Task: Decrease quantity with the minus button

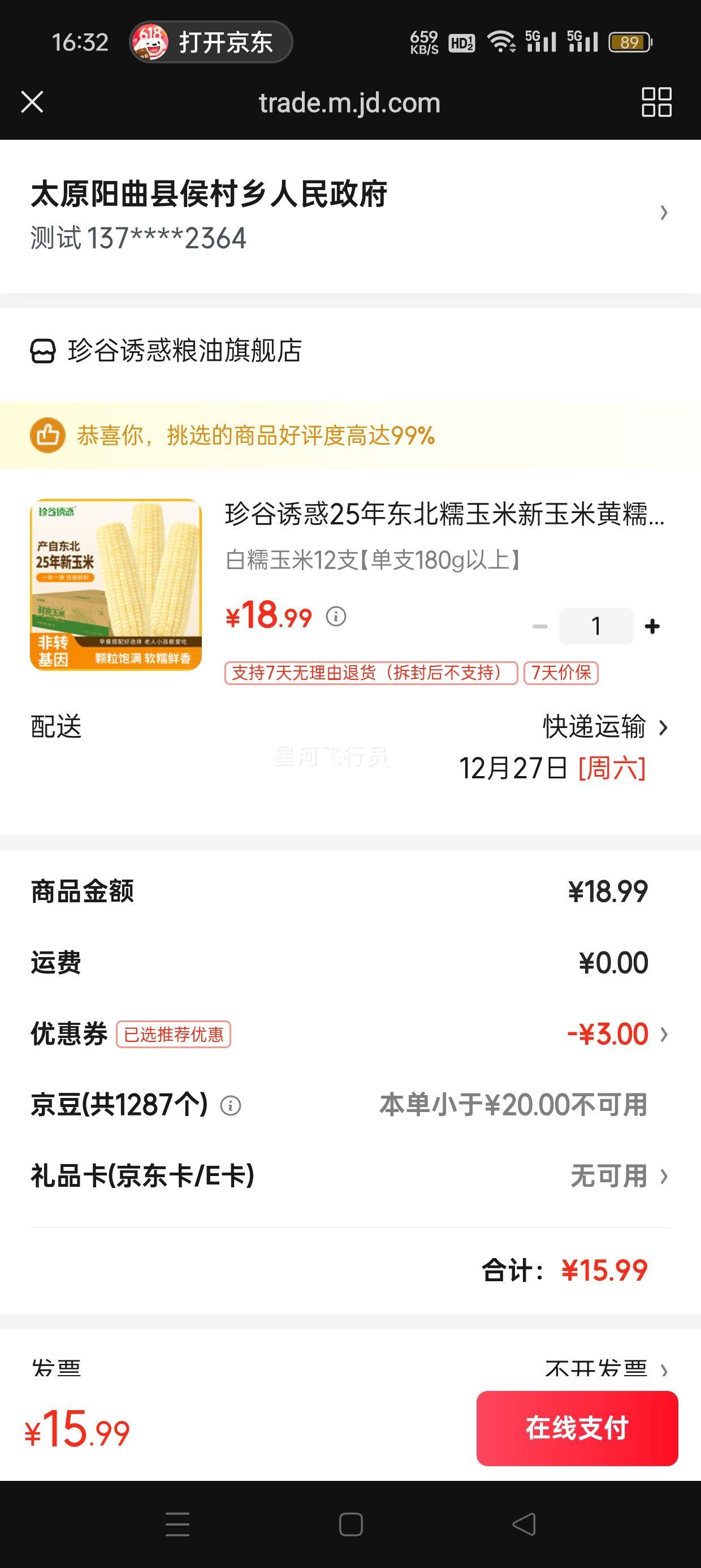Action: point(538,625)
